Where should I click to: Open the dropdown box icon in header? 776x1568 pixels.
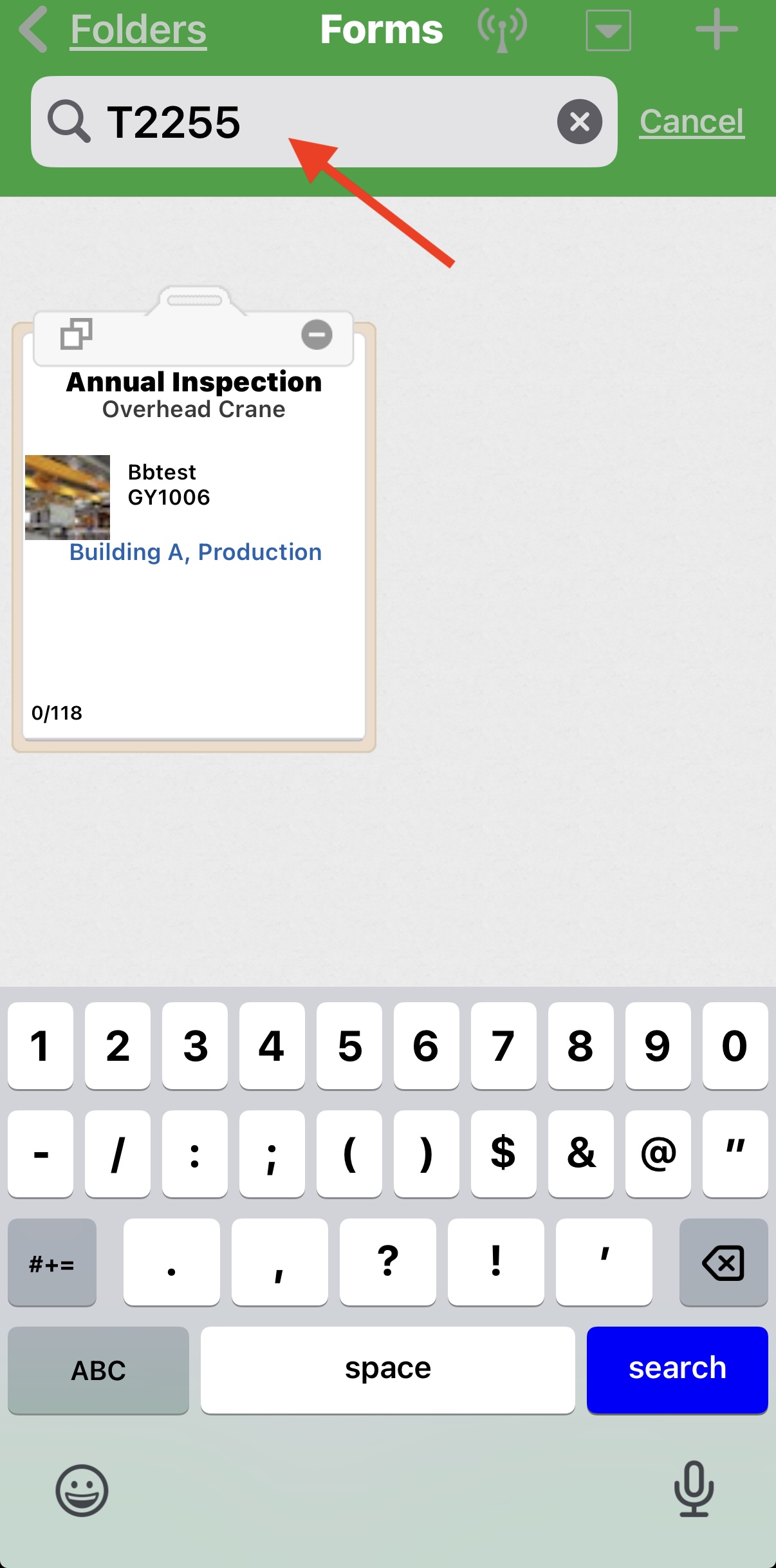point(608,30)
